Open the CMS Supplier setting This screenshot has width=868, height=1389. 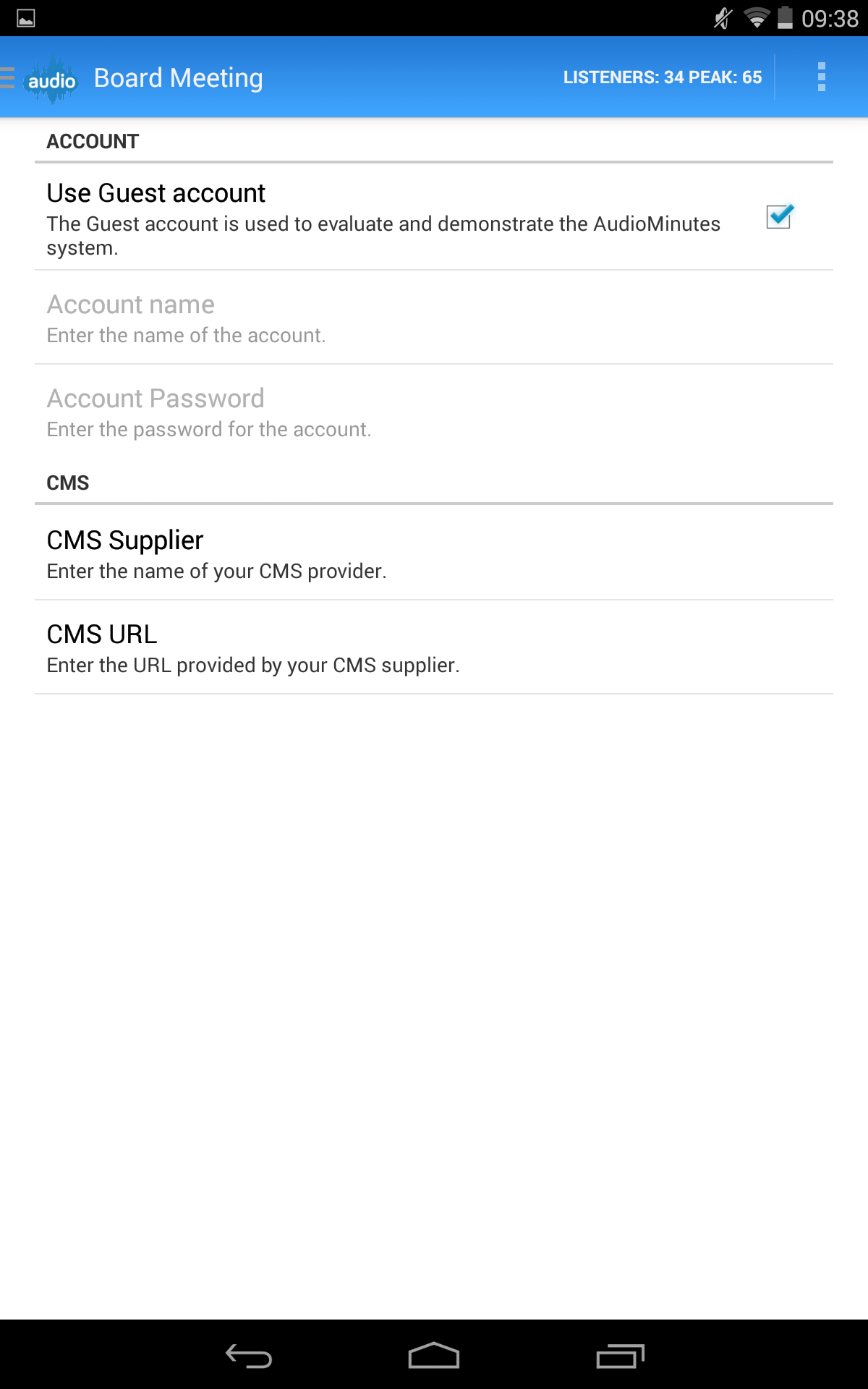(434, 553)
